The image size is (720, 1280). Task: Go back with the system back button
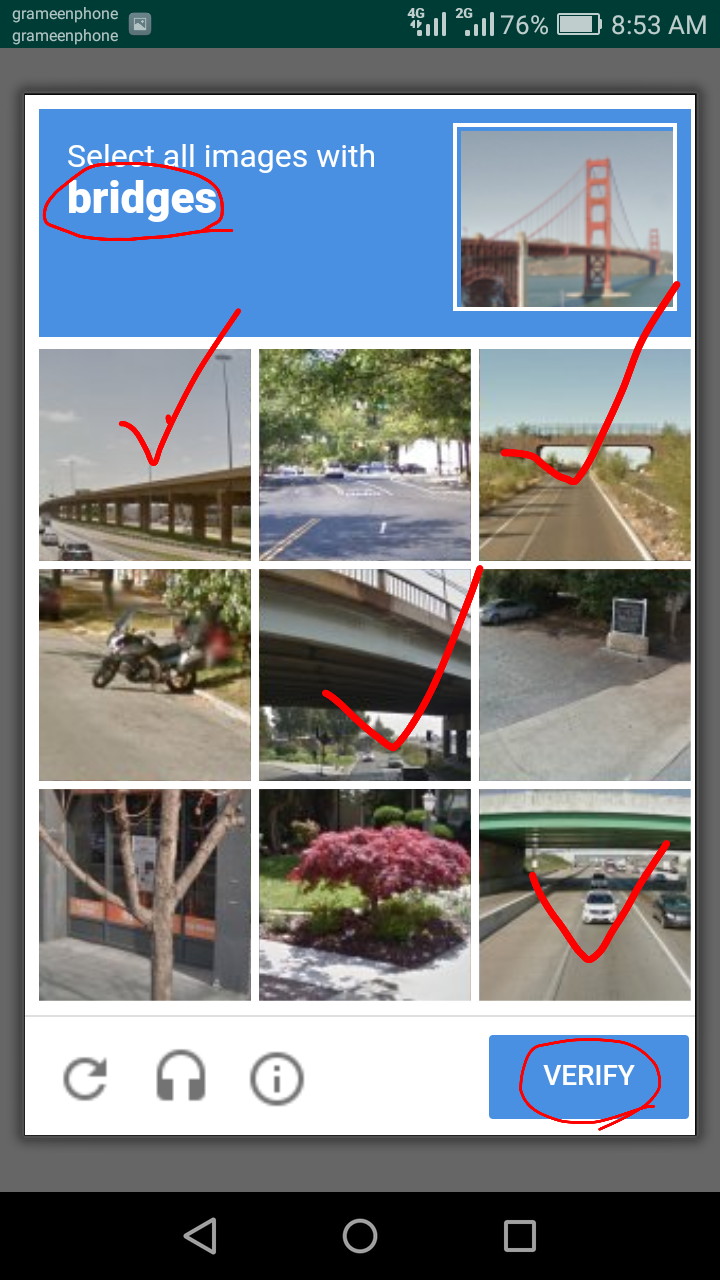click(x=200, y=1236)
